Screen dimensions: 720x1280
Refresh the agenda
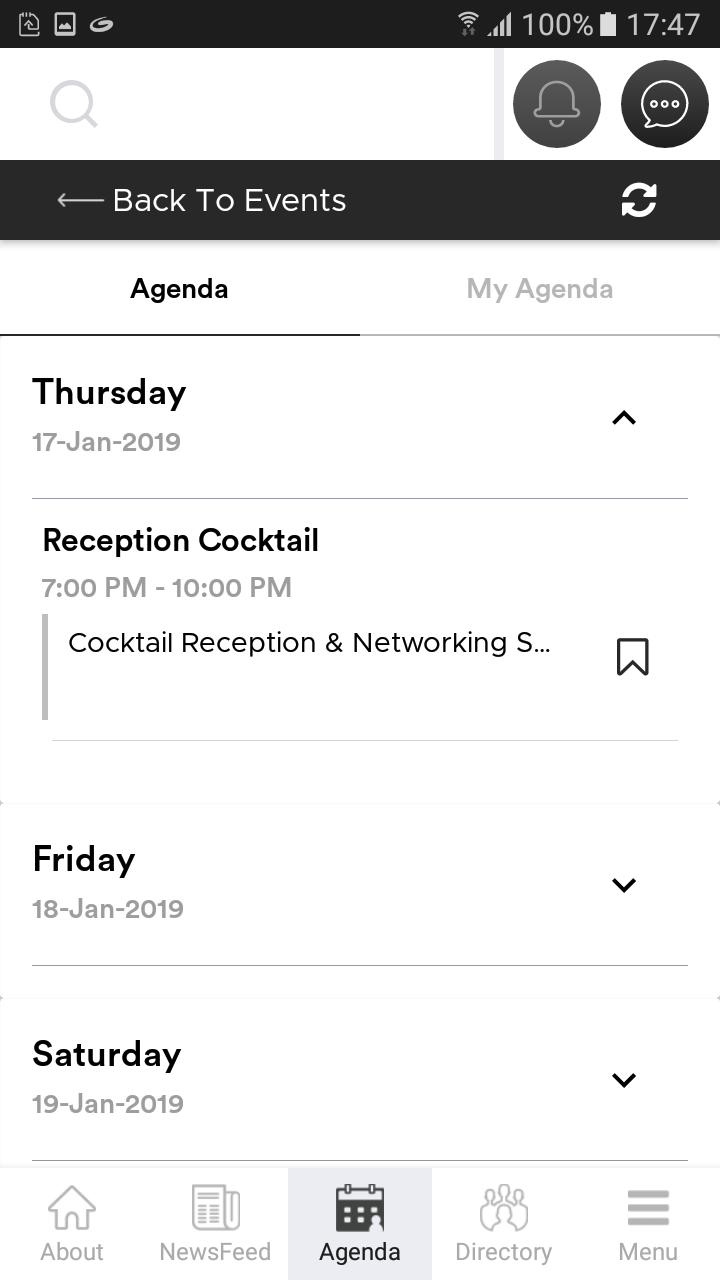click(x=639, y=200)
